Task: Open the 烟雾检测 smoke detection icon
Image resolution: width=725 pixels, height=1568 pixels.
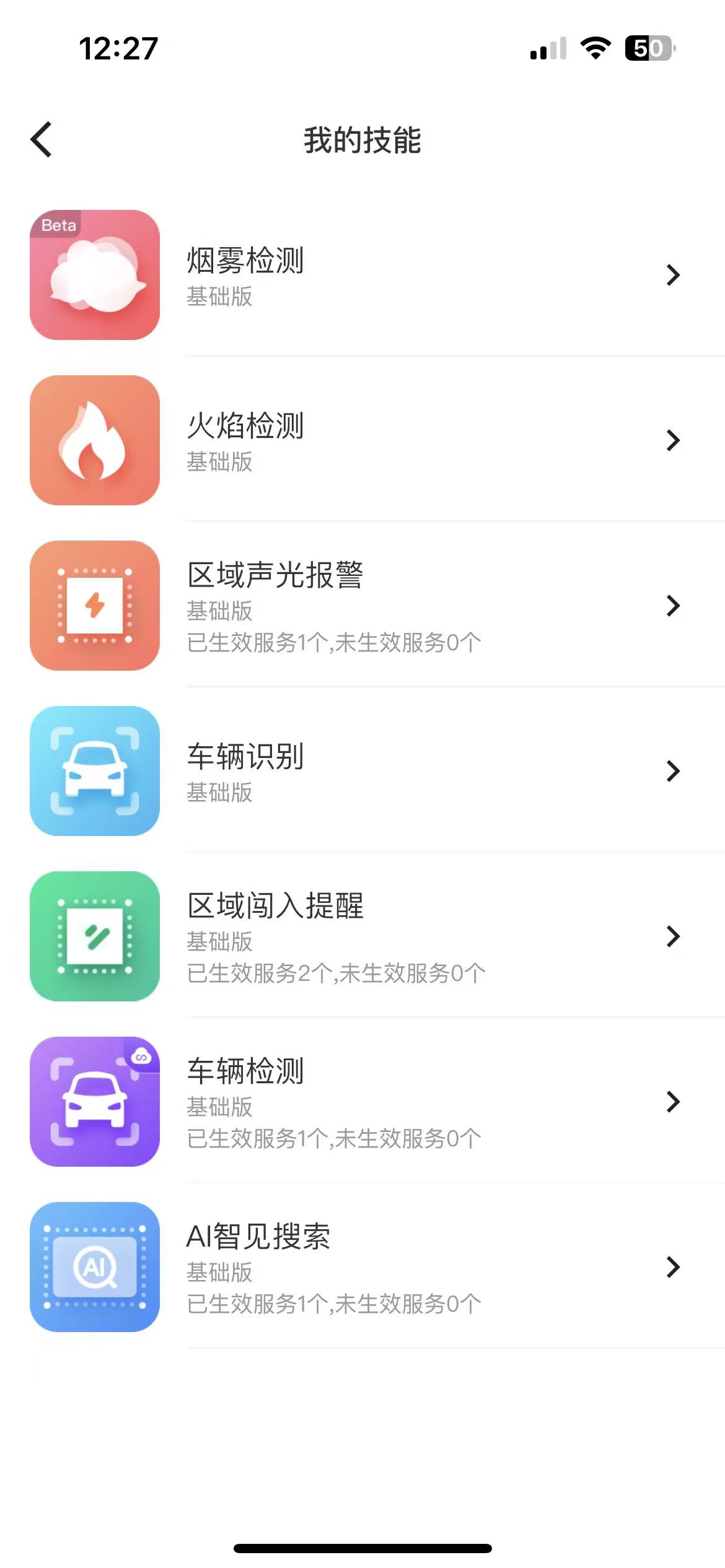Action: [94, 275]
